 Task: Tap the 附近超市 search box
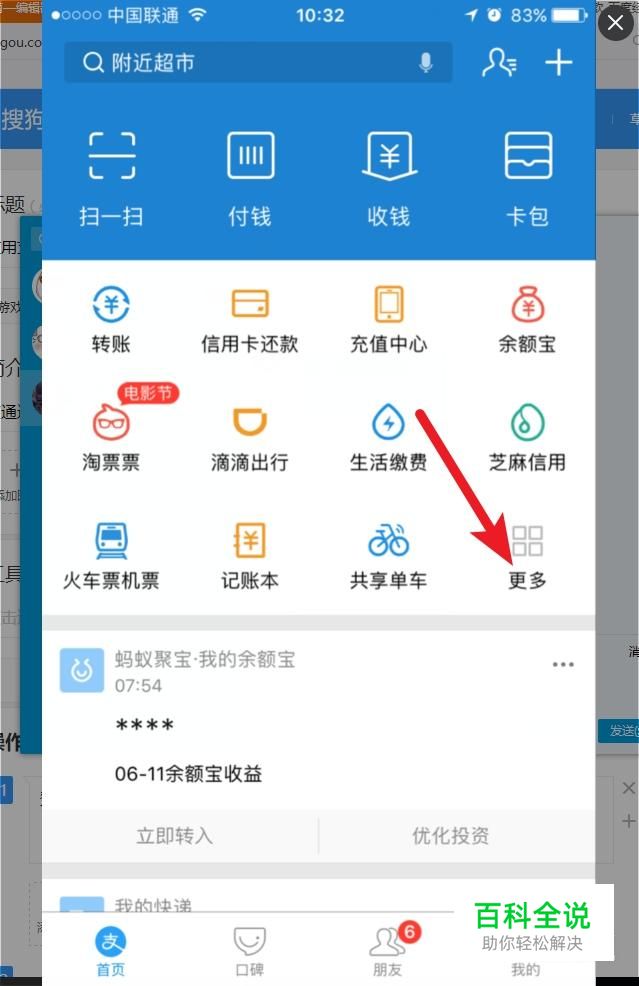click(250, 63)
